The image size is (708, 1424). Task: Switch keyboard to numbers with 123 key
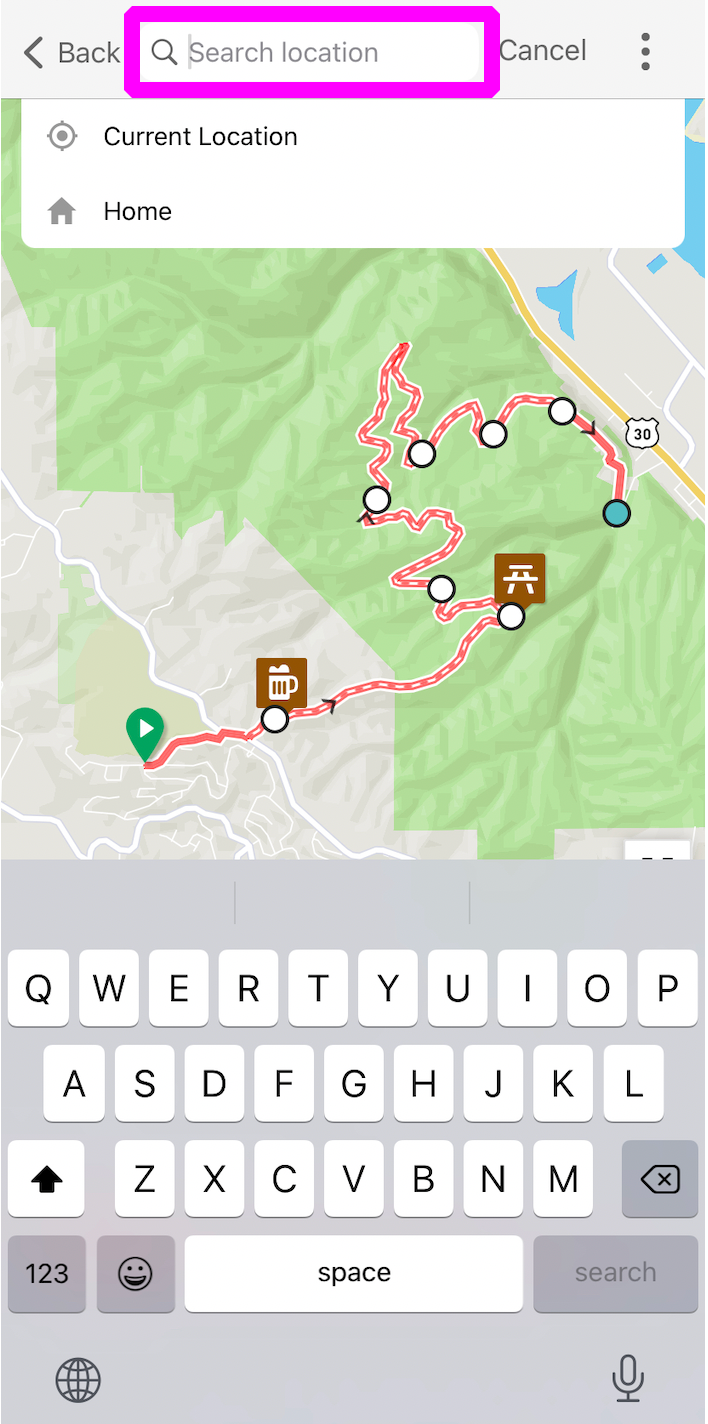[47, 1273]
